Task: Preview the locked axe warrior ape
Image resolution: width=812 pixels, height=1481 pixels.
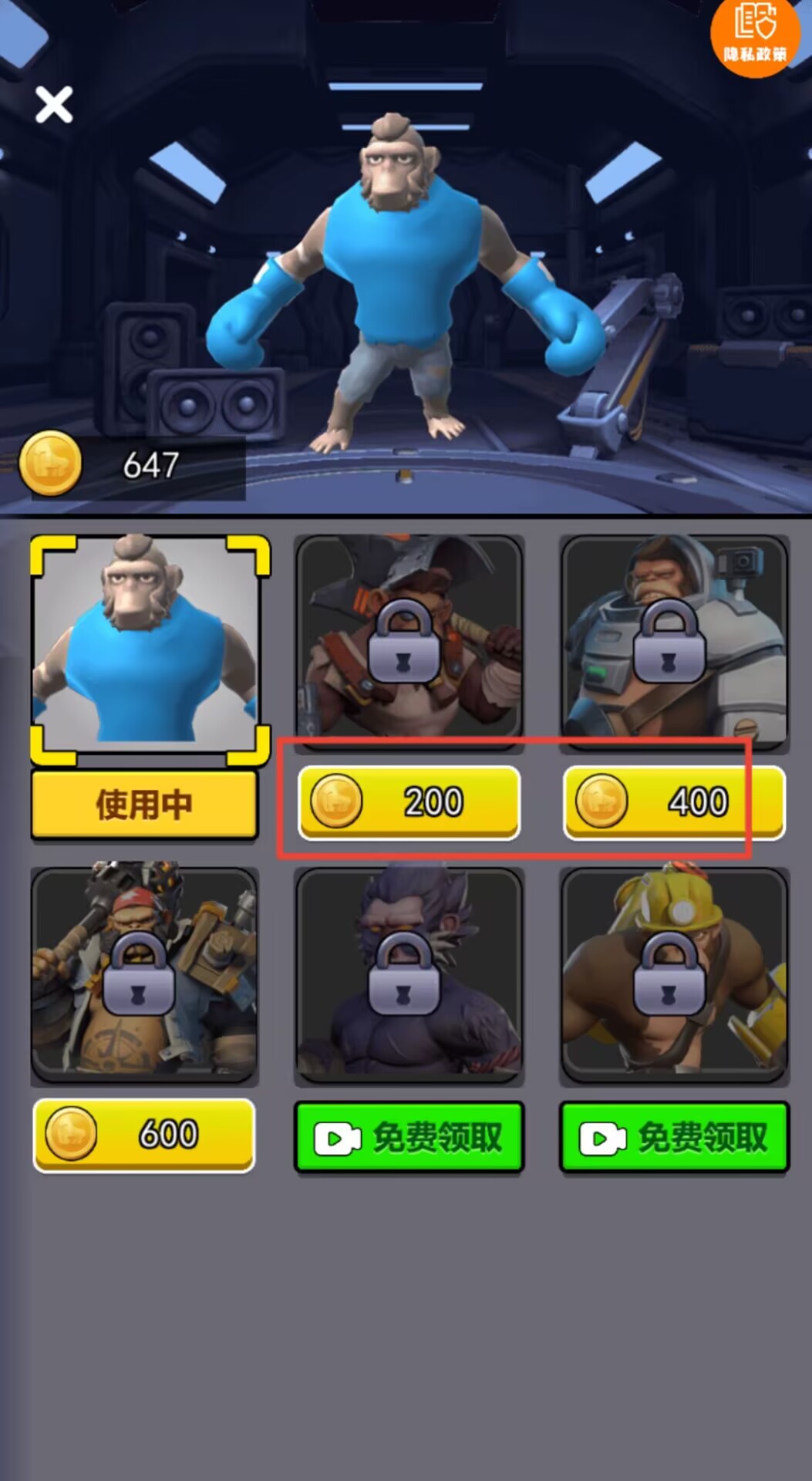Action: coord(409,638)
